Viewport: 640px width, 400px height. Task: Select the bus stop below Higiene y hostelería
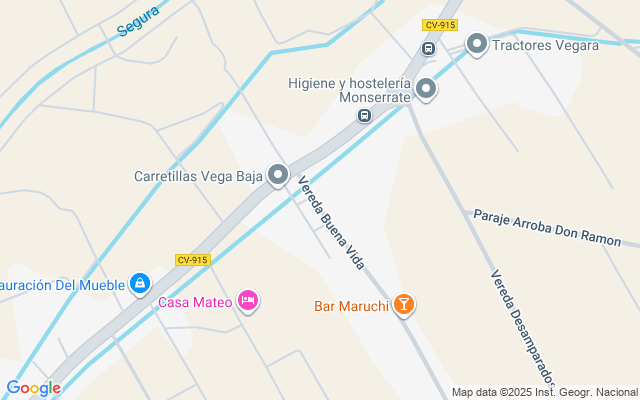pyautogui.click(x=364, y=116)
